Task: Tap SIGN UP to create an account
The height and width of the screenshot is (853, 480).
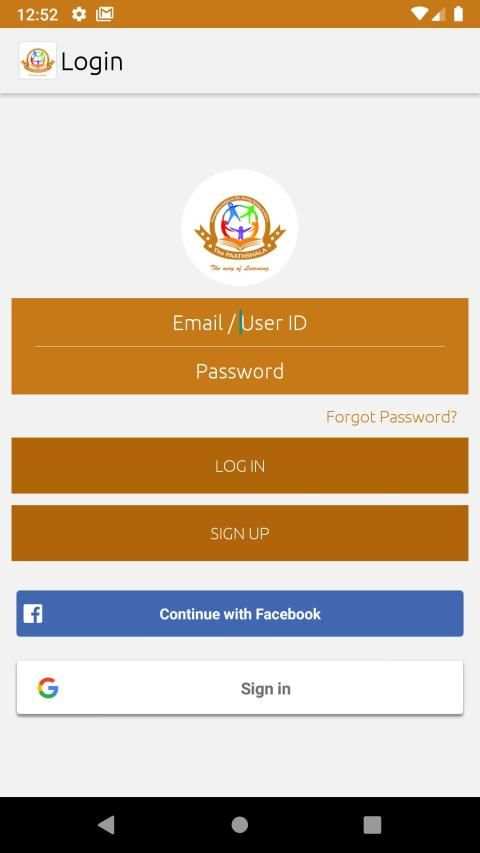Action: [239, 533]
